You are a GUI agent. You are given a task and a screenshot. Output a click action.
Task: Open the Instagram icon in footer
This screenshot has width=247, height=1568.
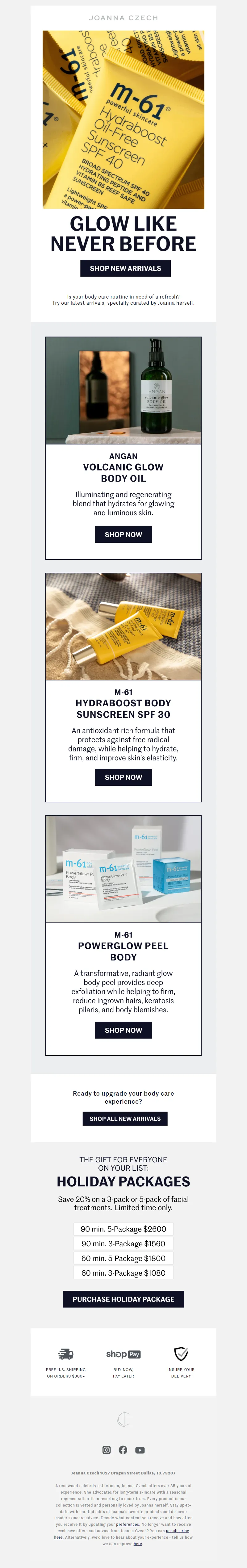click(x=107, y=1450)
